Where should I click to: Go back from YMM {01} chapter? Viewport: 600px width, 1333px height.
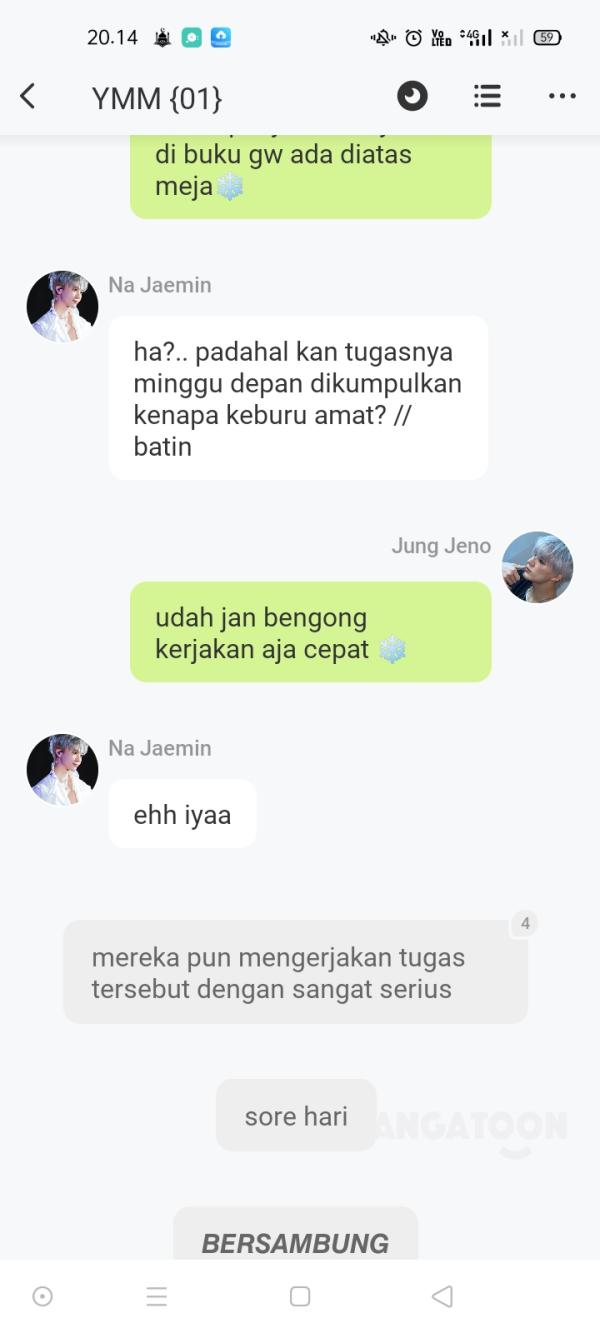[28, 96]
